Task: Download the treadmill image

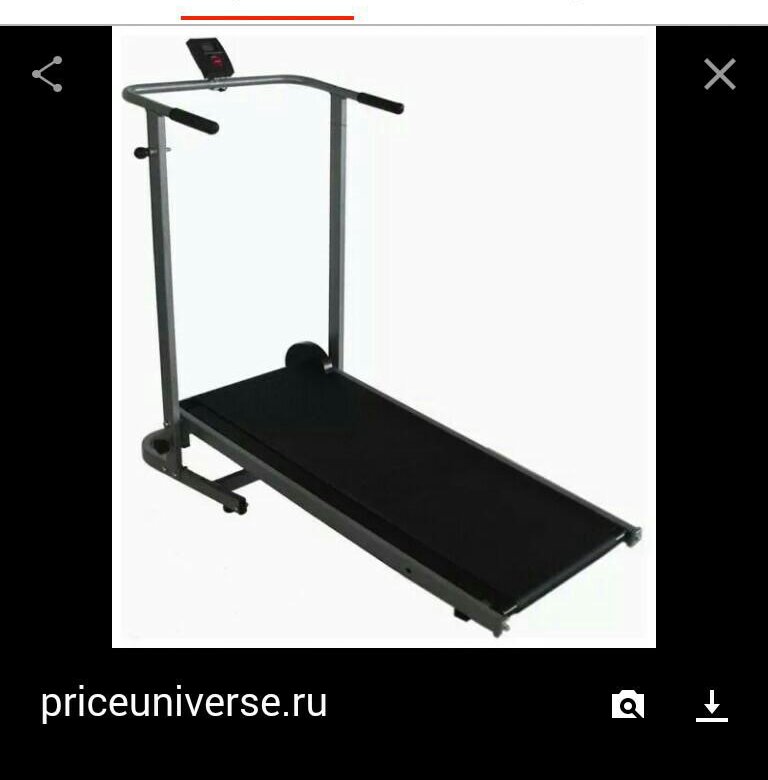Action: [x=712, y=705]
